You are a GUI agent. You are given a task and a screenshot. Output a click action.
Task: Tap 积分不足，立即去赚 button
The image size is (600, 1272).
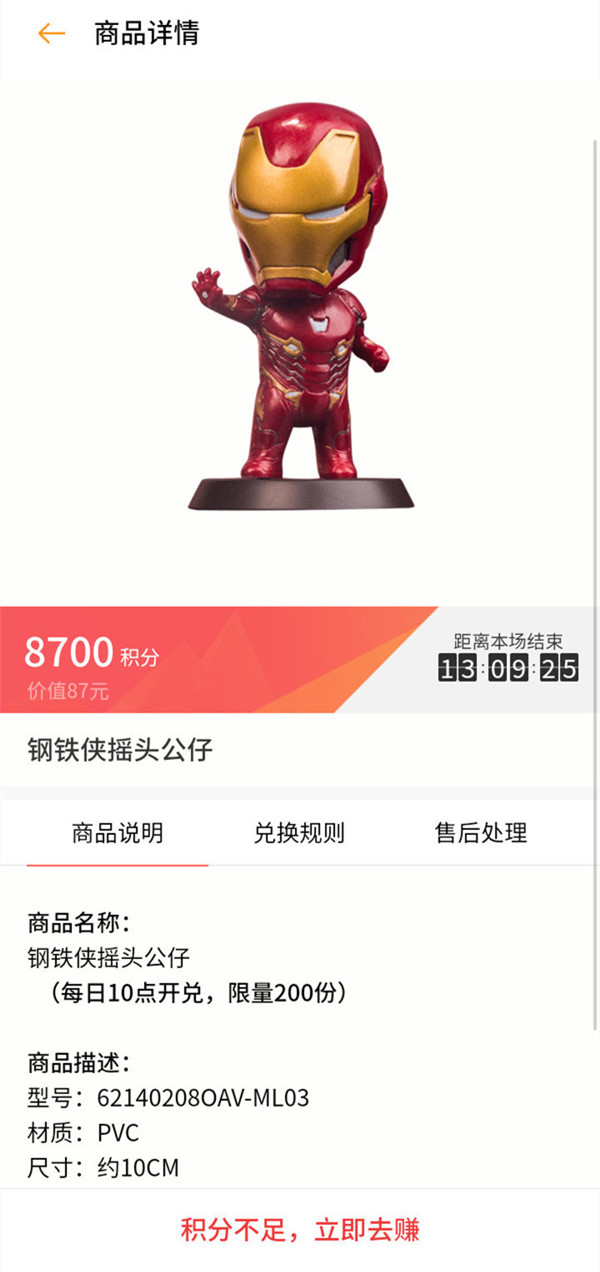300,1229
